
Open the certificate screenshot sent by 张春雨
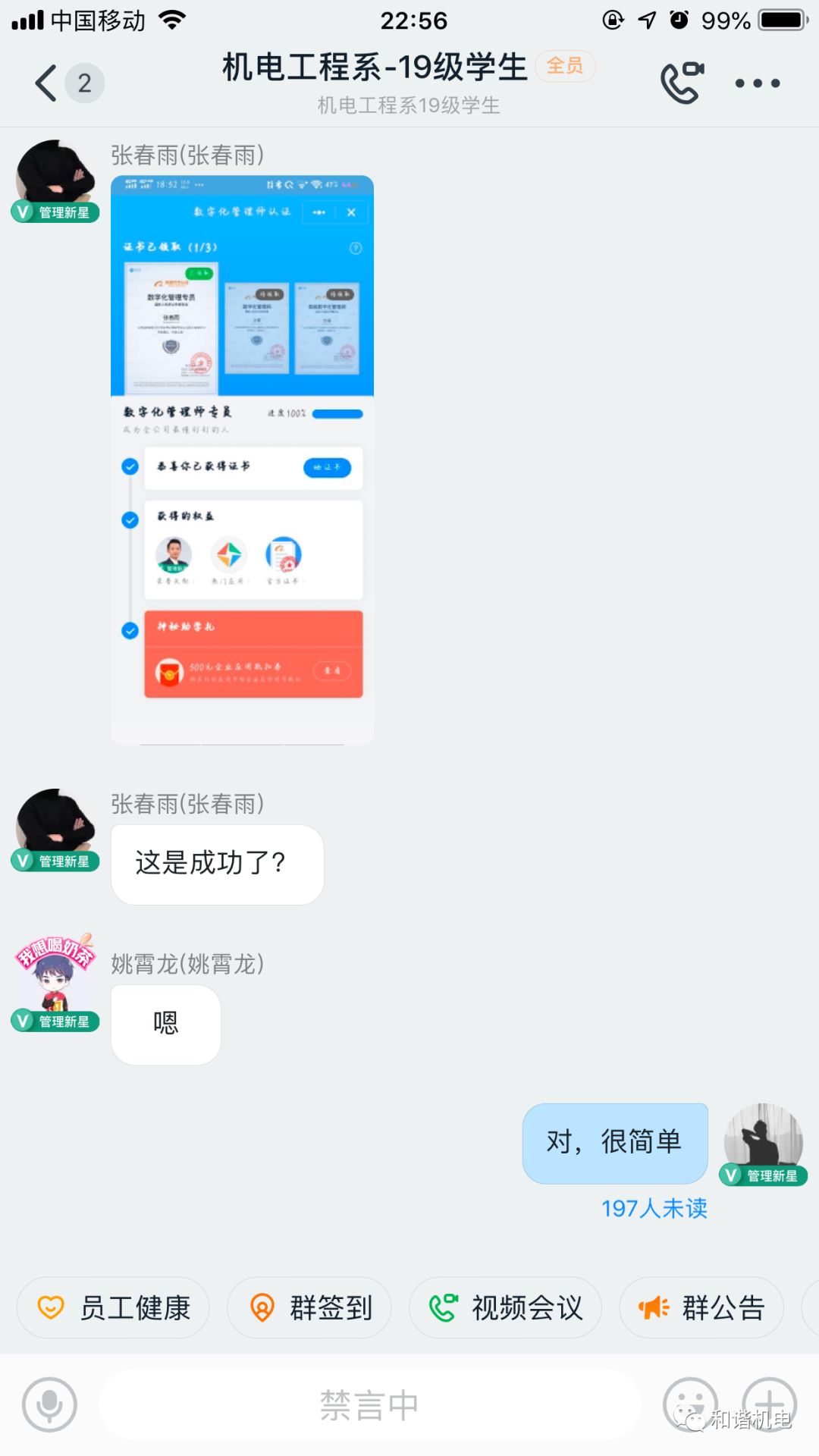(x=242, y=460)
